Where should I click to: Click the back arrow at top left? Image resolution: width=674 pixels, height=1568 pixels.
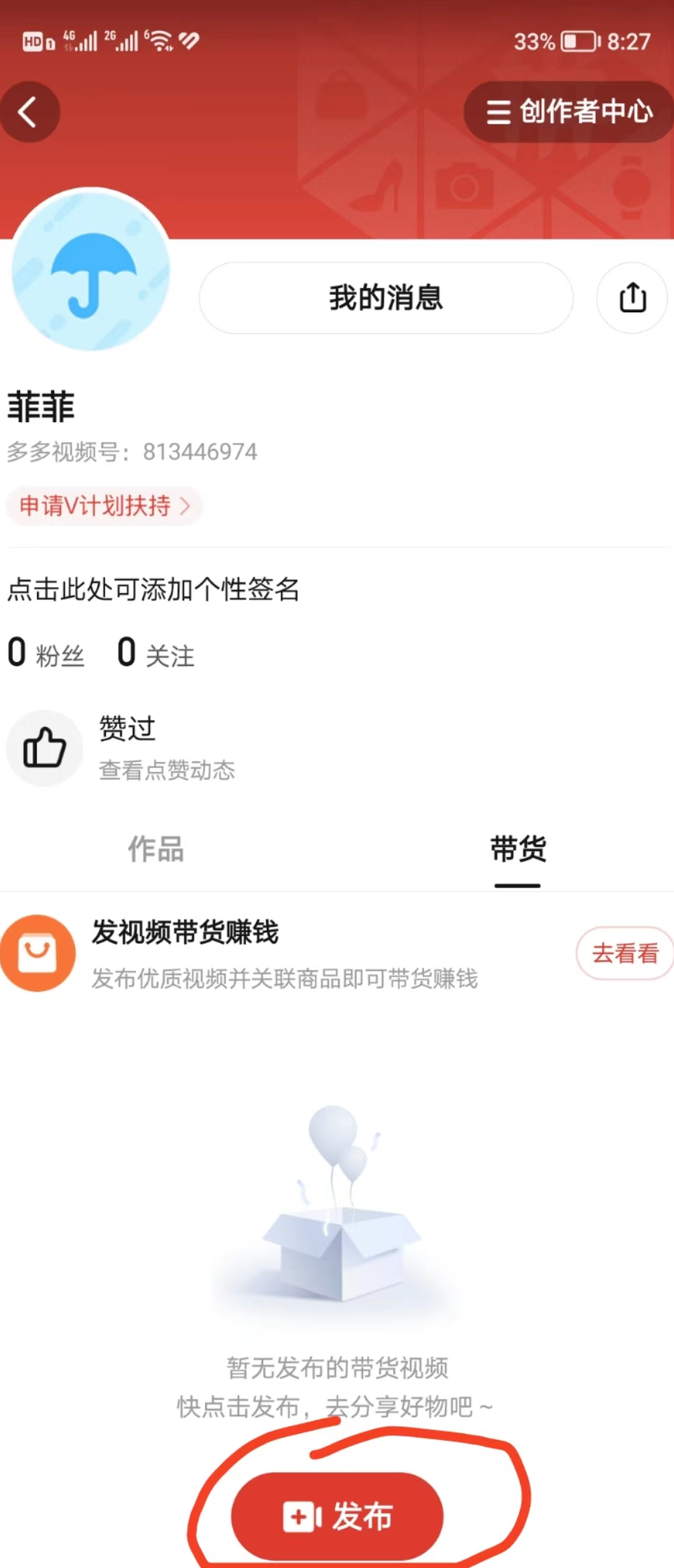point(29,112)
